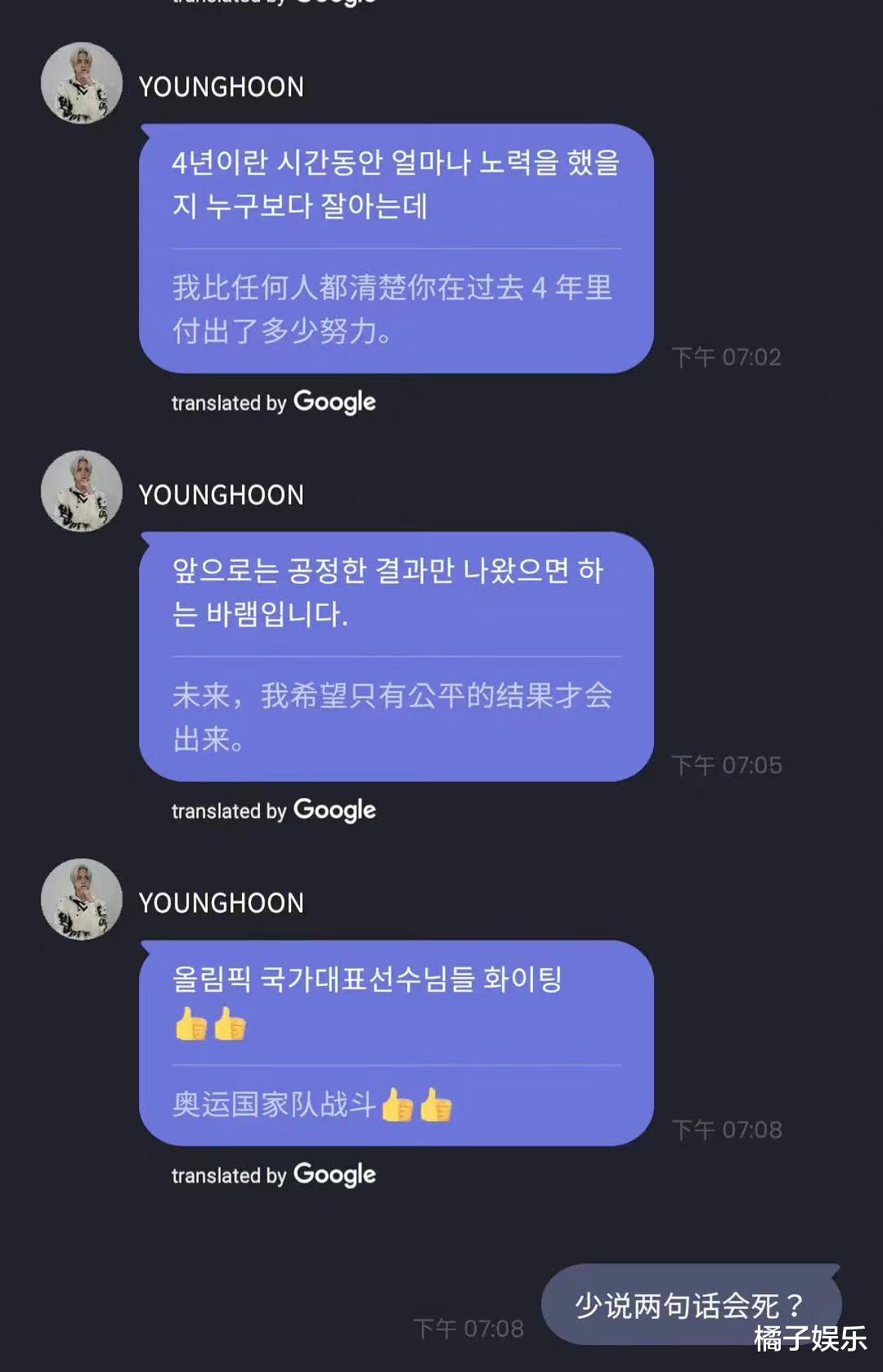Image resolution: width=883 pixels, height=1372 pixels.
Task: Tap the YOUNGHOON name above the 07:05 message
Action: coord(221,494)
